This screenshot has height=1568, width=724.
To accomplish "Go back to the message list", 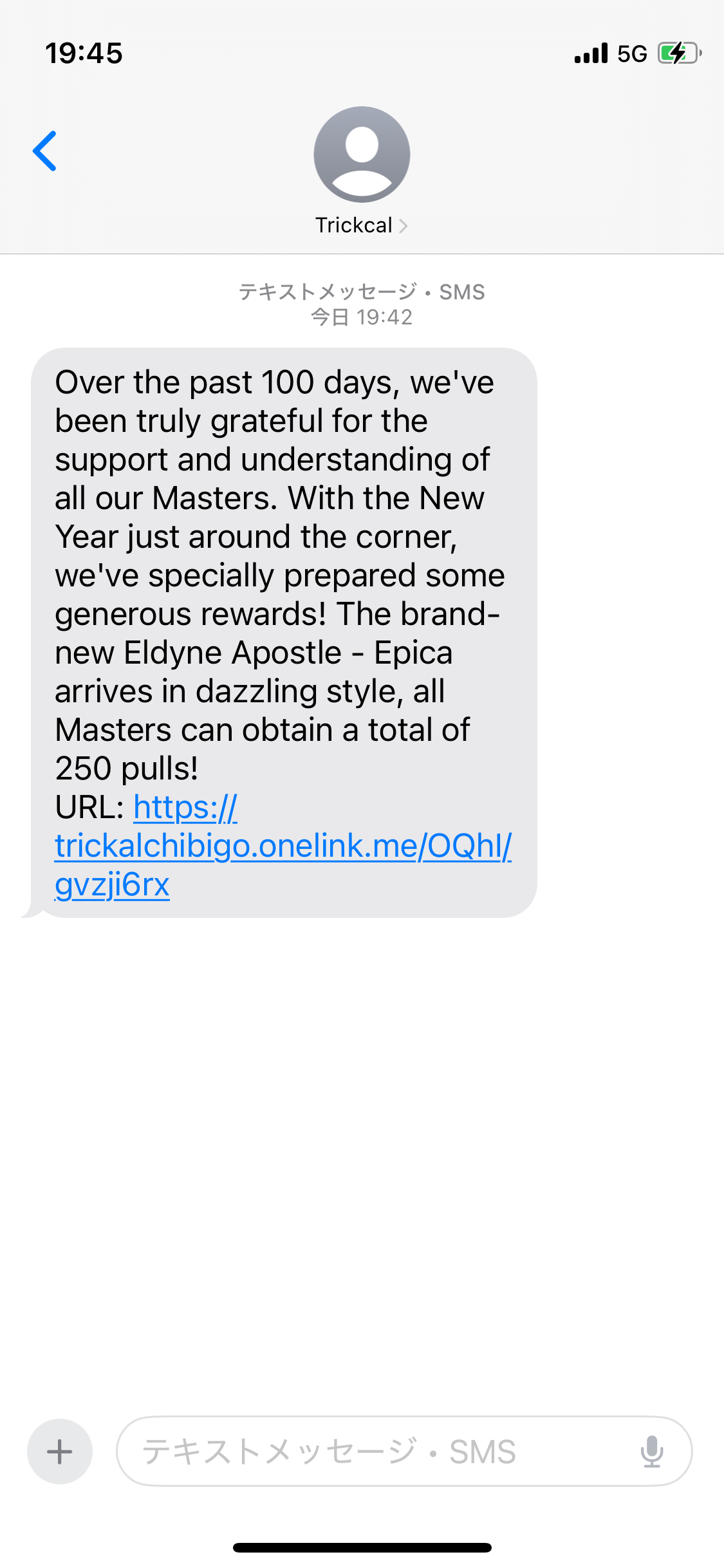I will [45, 151].
